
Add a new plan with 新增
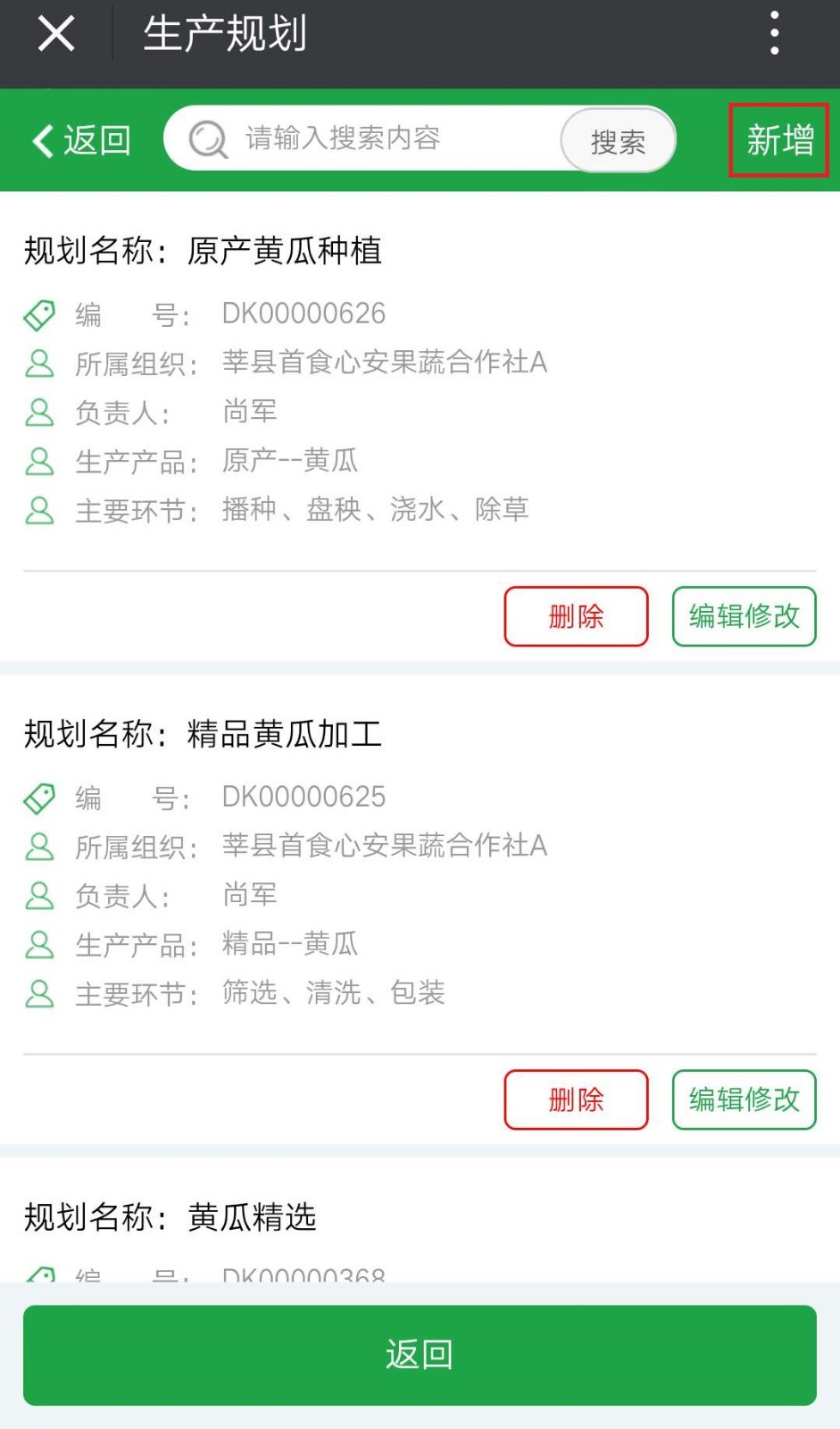coord(779,140)
